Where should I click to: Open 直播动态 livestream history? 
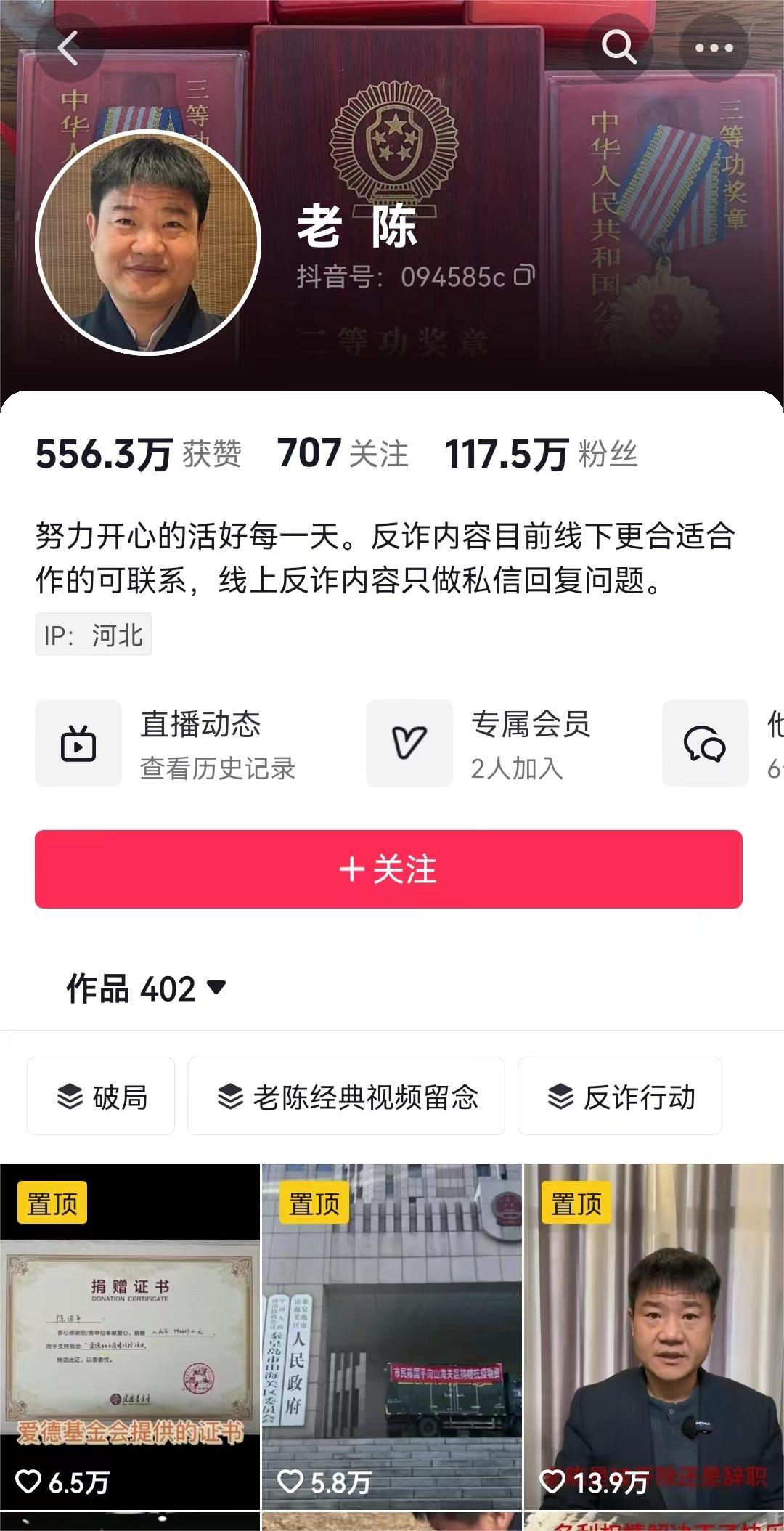point(167,744)
